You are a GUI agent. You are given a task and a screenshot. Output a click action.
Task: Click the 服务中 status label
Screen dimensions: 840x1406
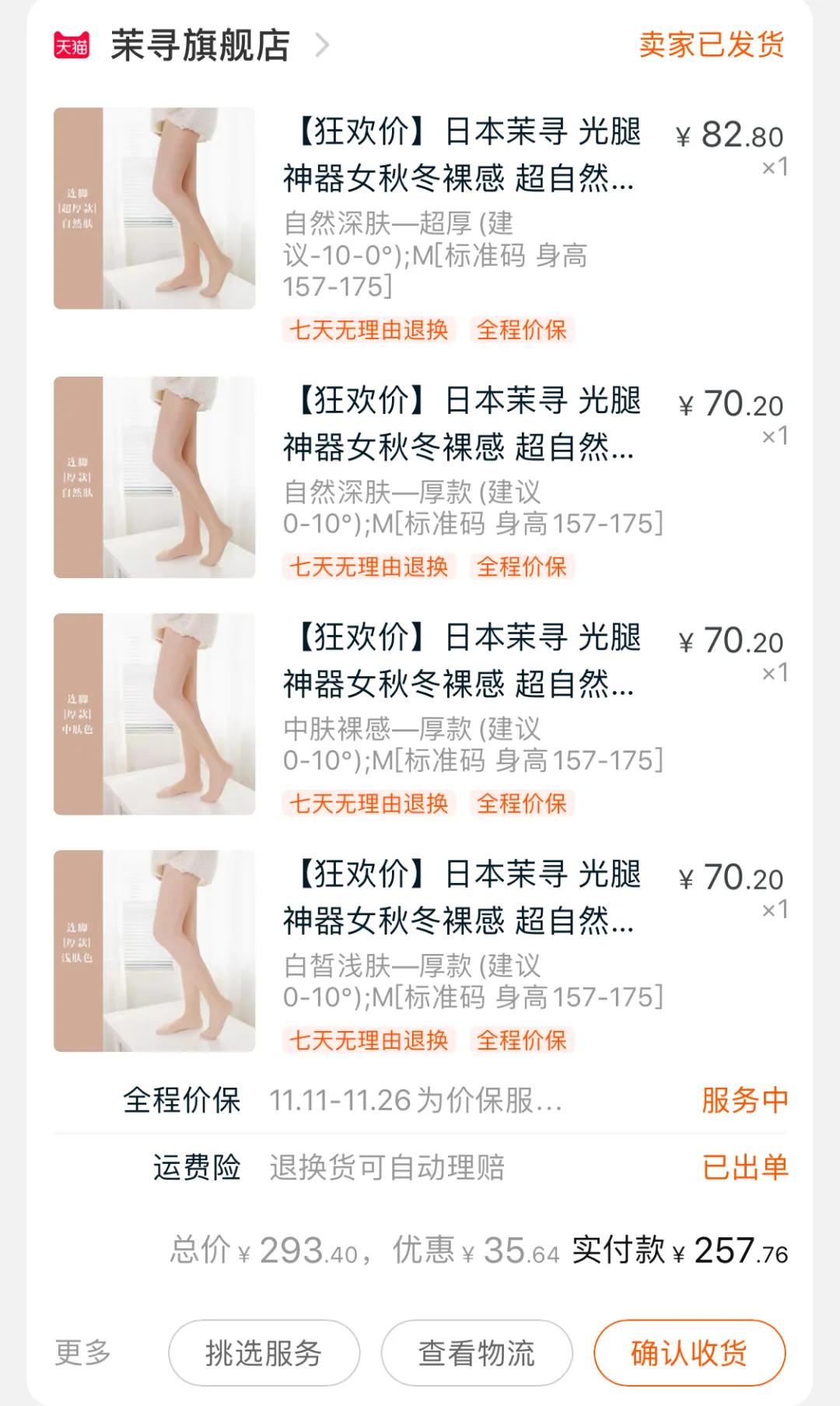pyautogui.click(x=744, y=1100)
